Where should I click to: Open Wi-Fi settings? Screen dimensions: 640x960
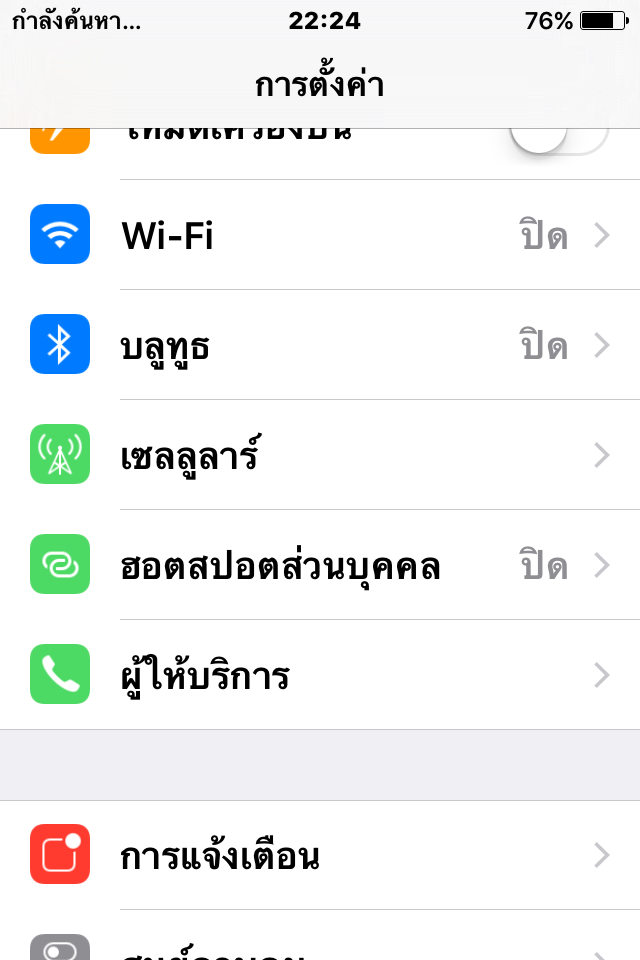click(x=320, y=236)
